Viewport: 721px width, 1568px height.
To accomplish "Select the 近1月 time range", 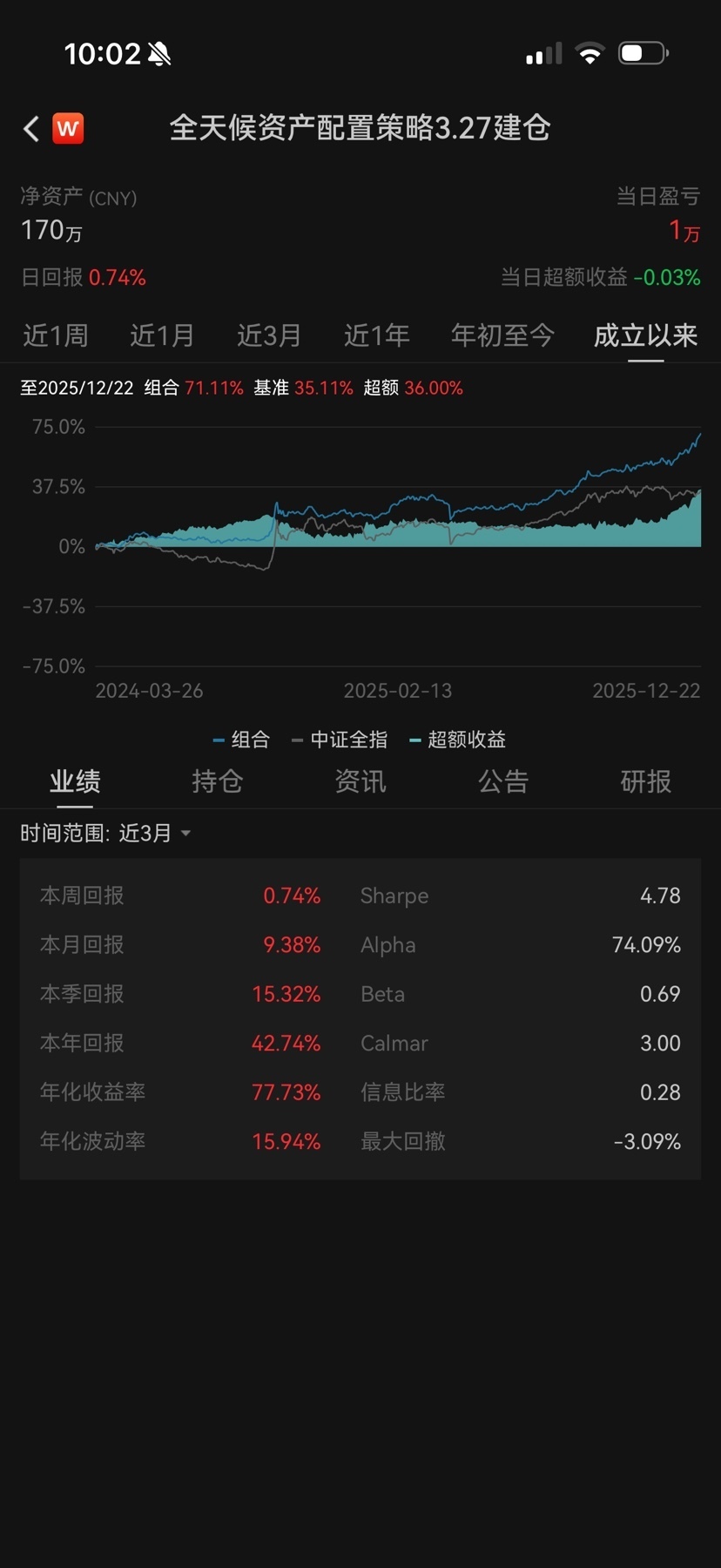I will coord(162,335).
